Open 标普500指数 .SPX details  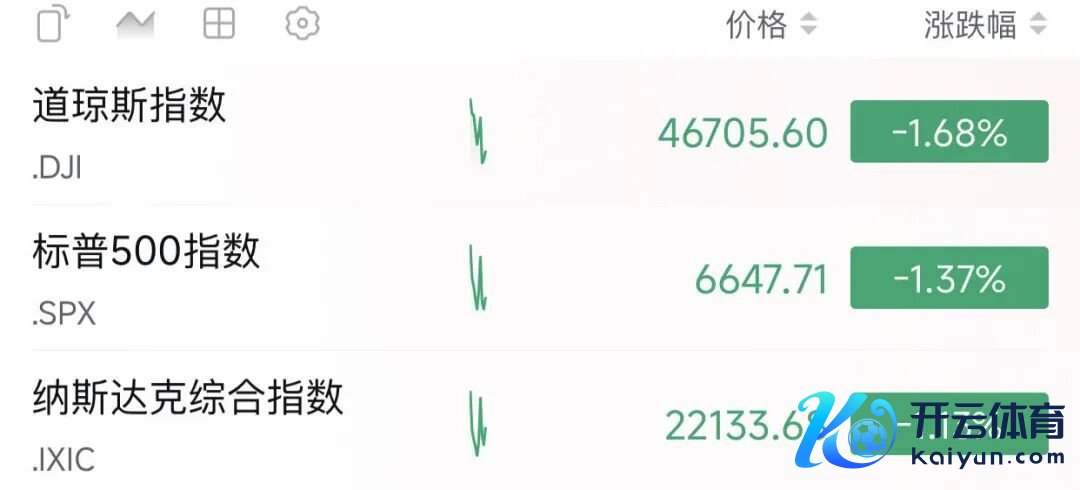point(146,277)
